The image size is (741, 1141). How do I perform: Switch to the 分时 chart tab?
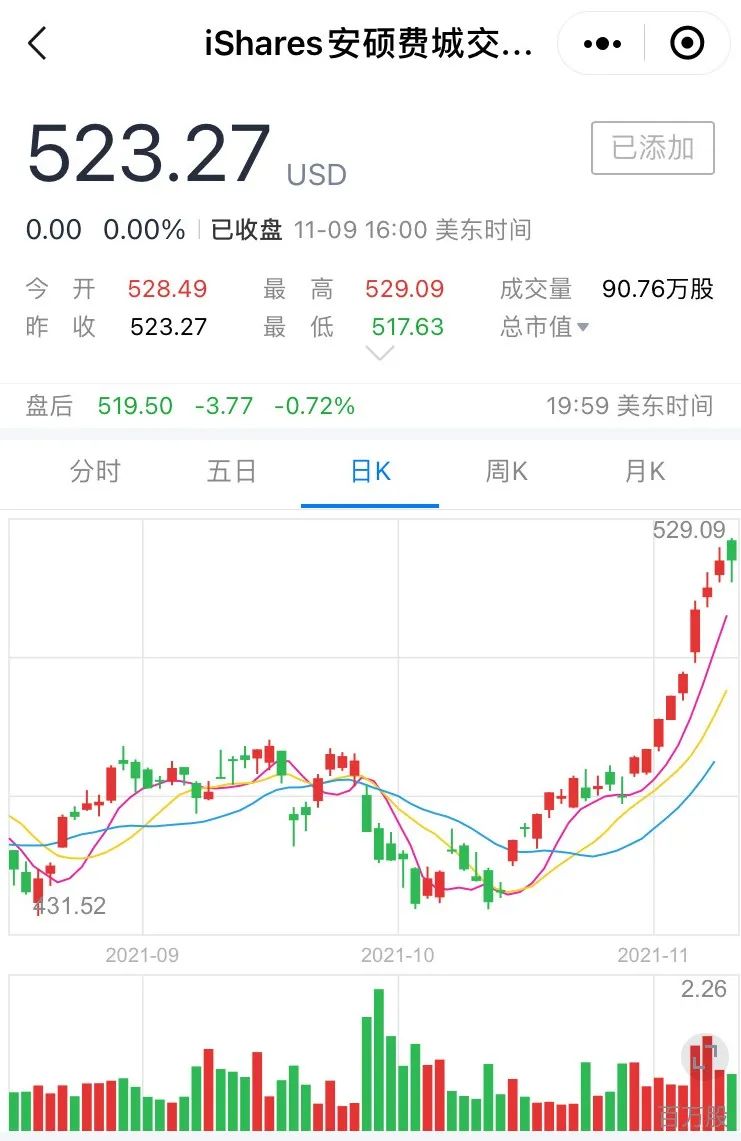click(95, 471)
